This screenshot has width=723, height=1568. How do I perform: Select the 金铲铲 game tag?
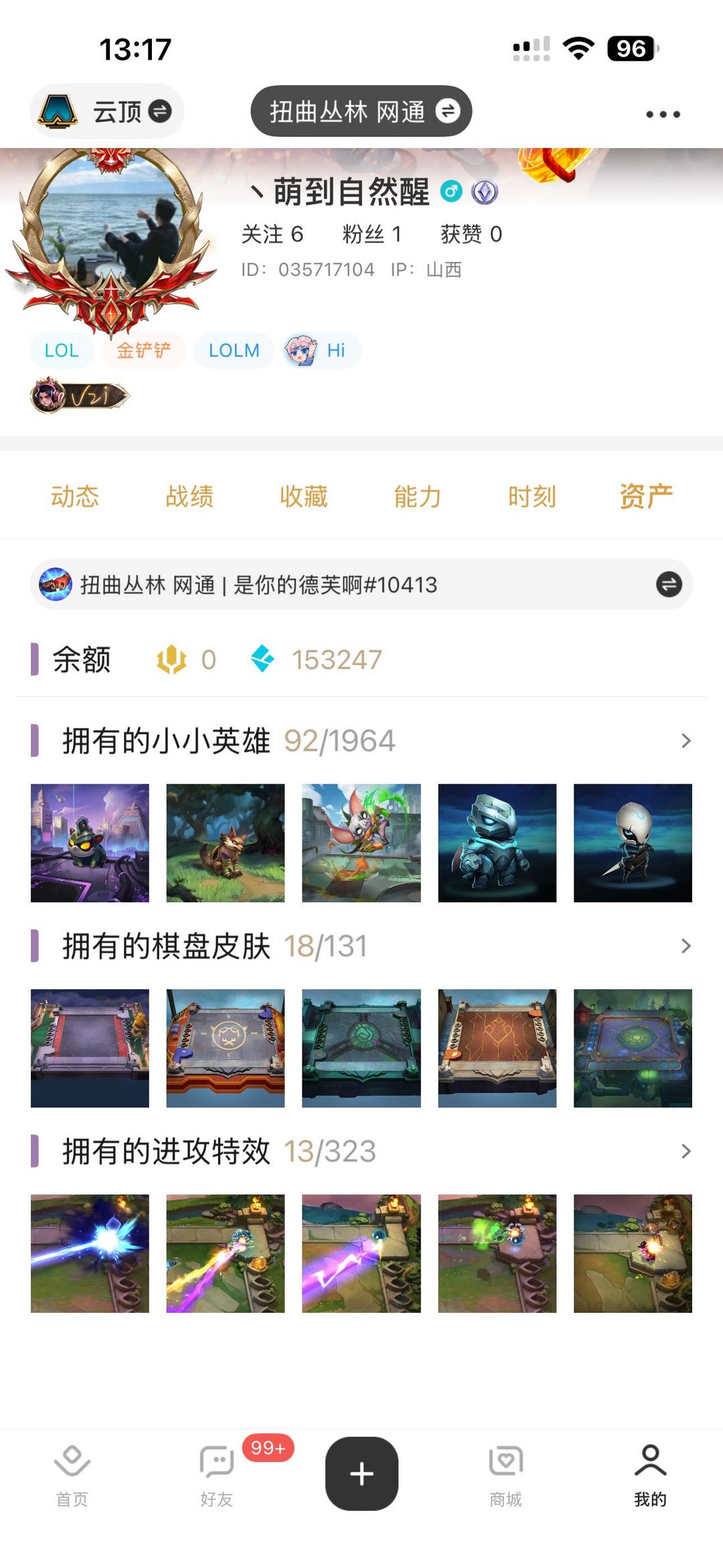[143, 350]
